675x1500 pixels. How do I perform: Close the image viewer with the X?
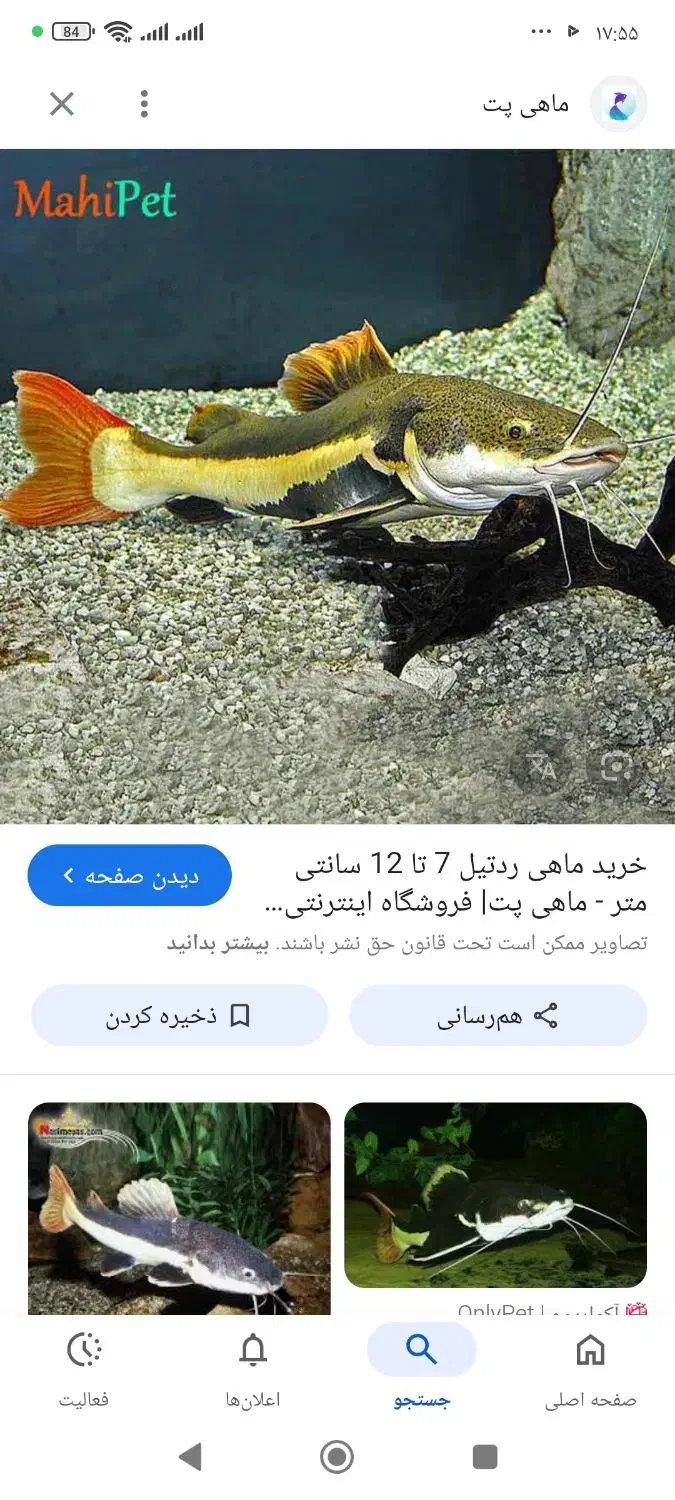[x=62, y=104]
